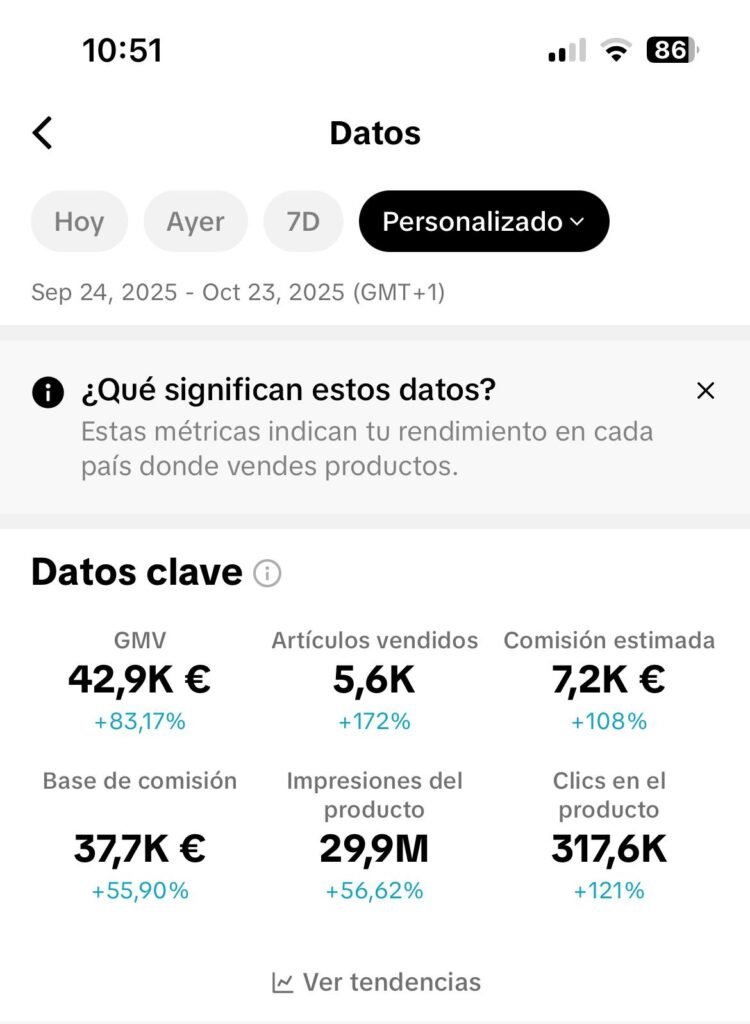Tap the info icon beside Datos clave

pos(267,574)
